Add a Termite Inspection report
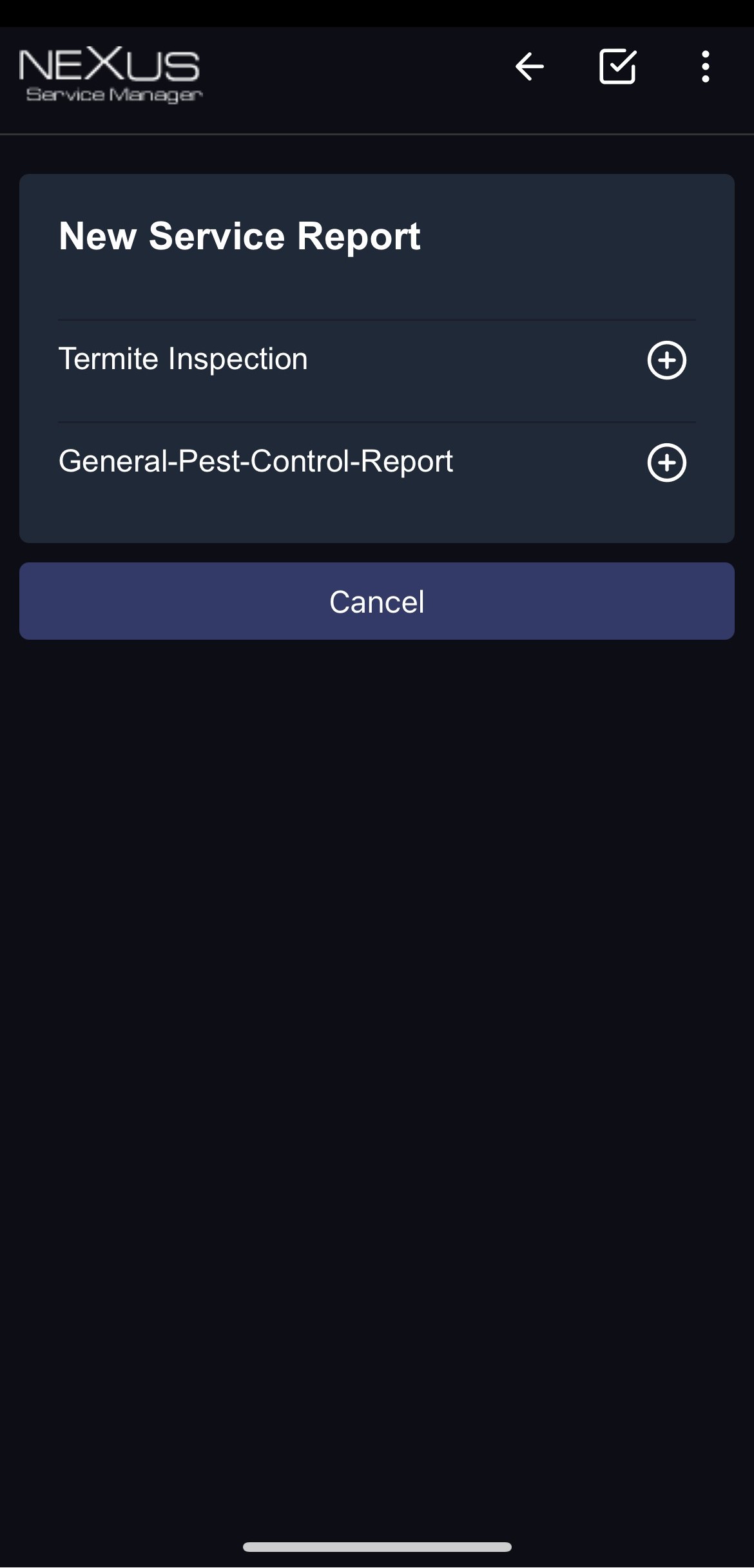The height and width of the screenshot is (1568, 754). click(666, 360)
